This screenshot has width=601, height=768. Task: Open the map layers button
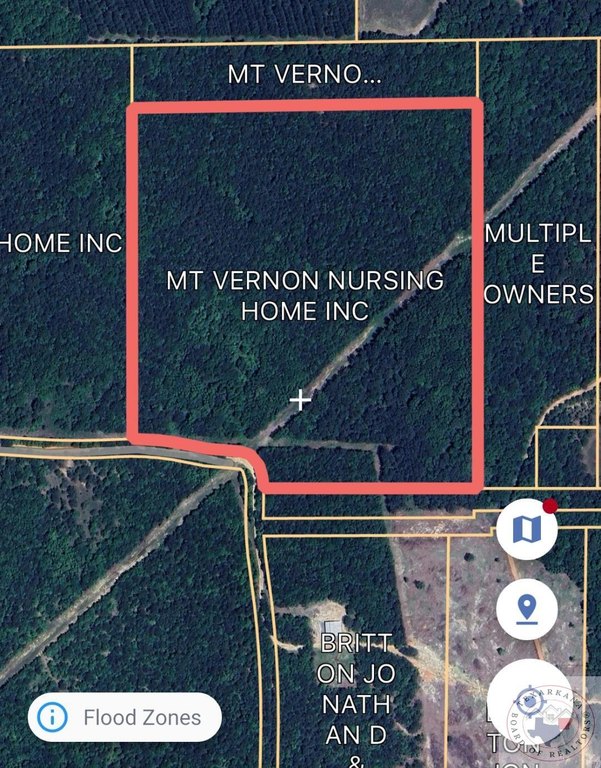(x=527, y=529)
